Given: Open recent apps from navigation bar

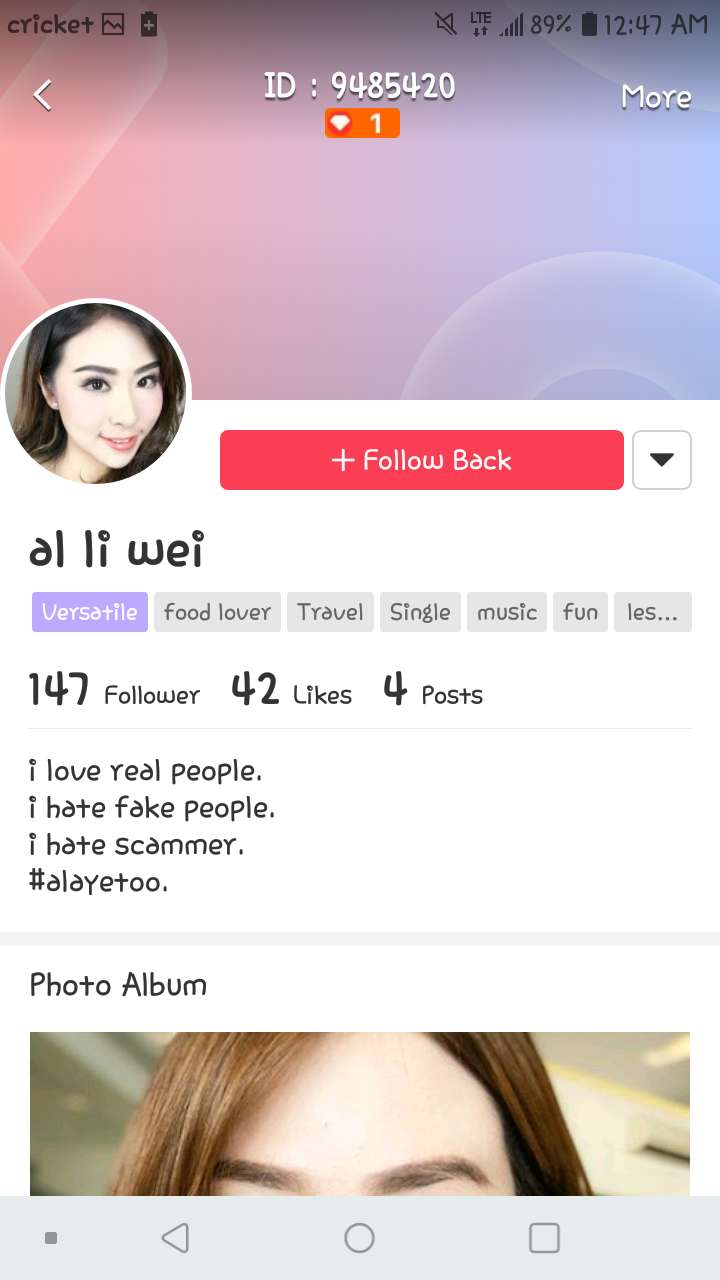Looking at the screenshot, I should click(x=544, y=1238).
